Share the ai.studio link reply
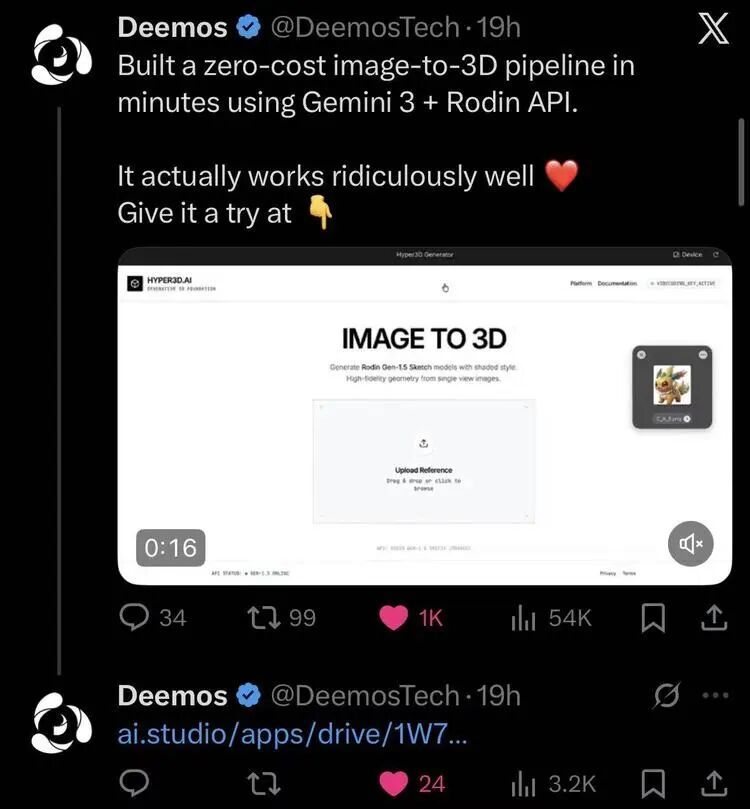Screen dimensions: 750x809 [x=713, y=782]
